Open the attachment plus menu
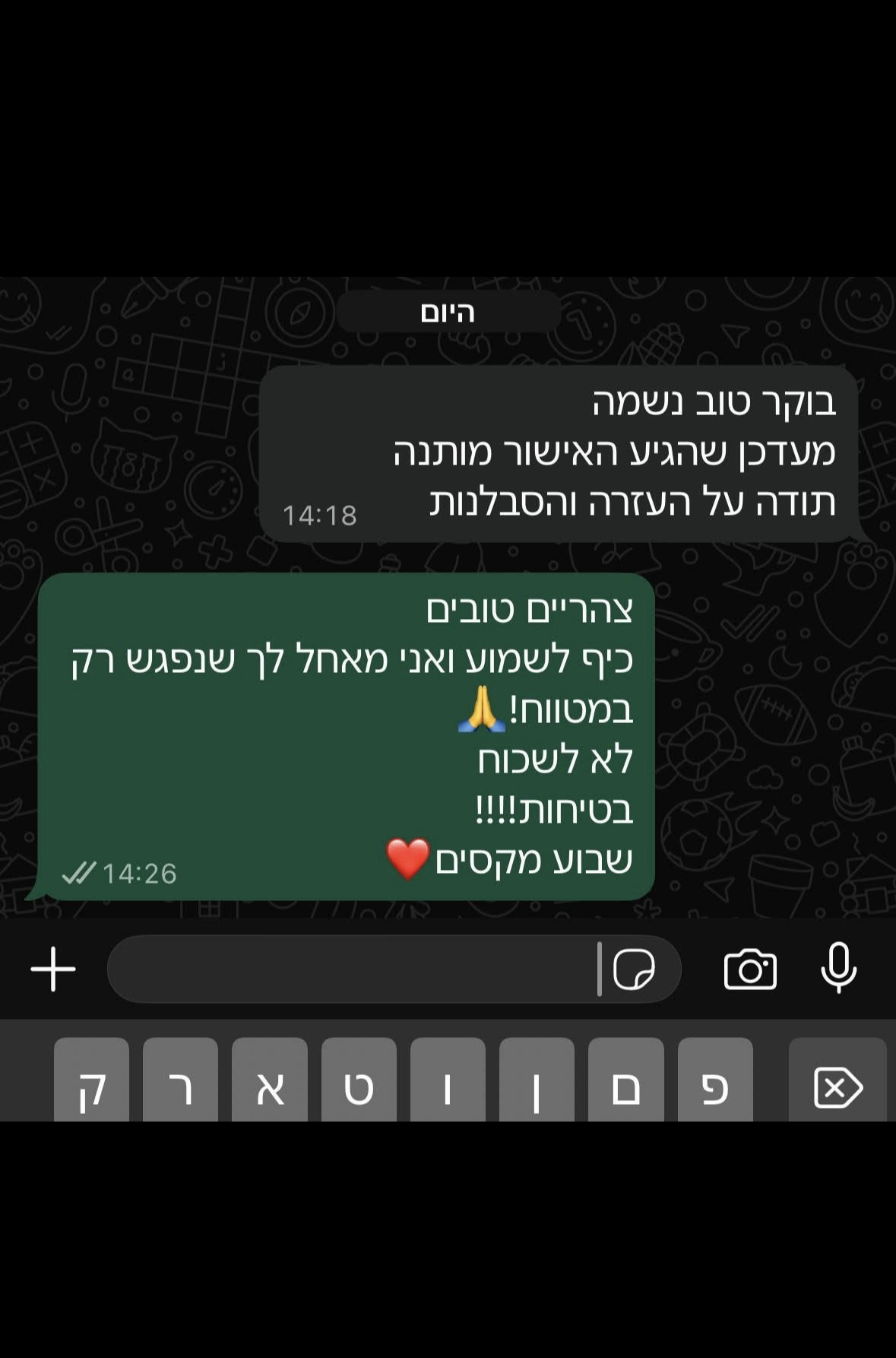Screen dimensions: 896x1358 coord(53,969)
